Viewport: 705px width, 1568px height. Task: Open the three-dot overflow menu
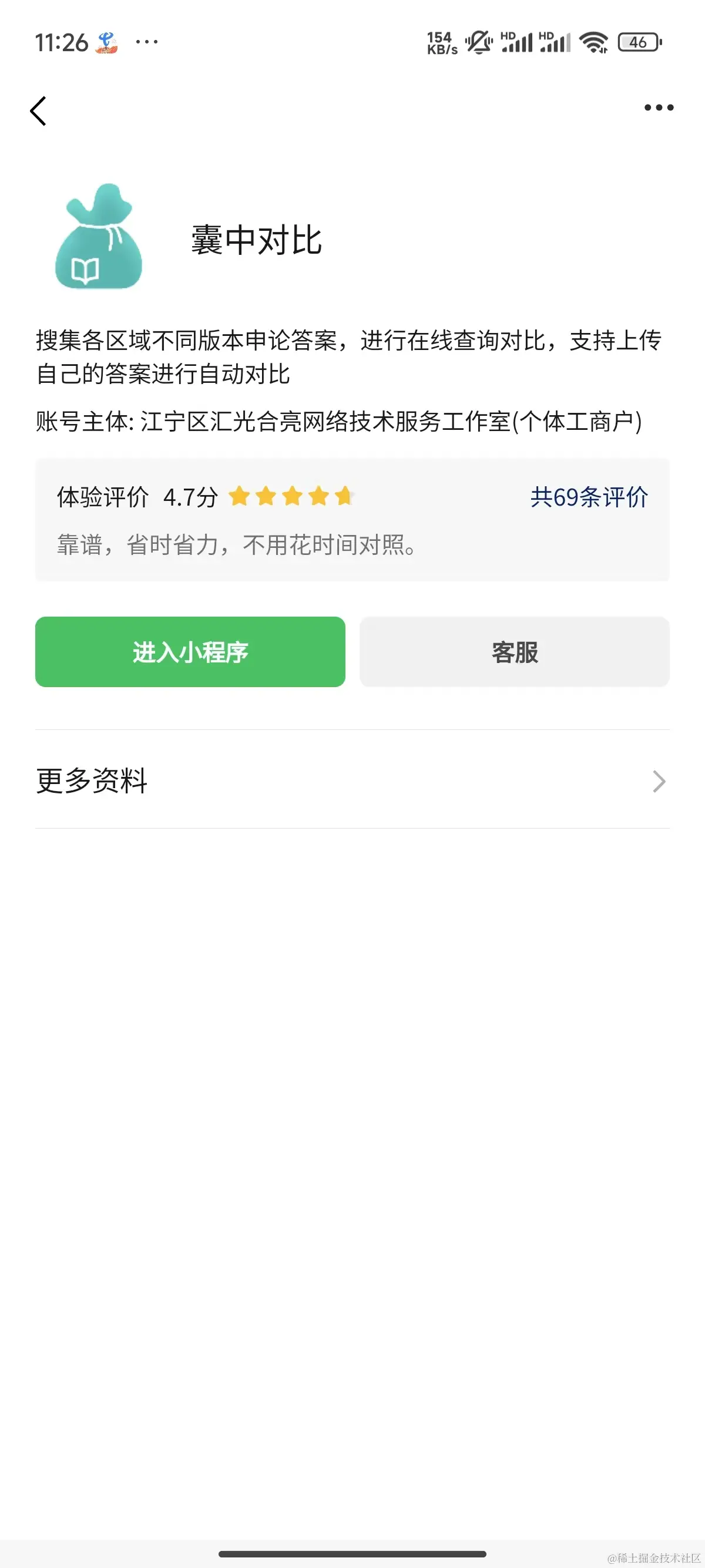tap(659, 107)
